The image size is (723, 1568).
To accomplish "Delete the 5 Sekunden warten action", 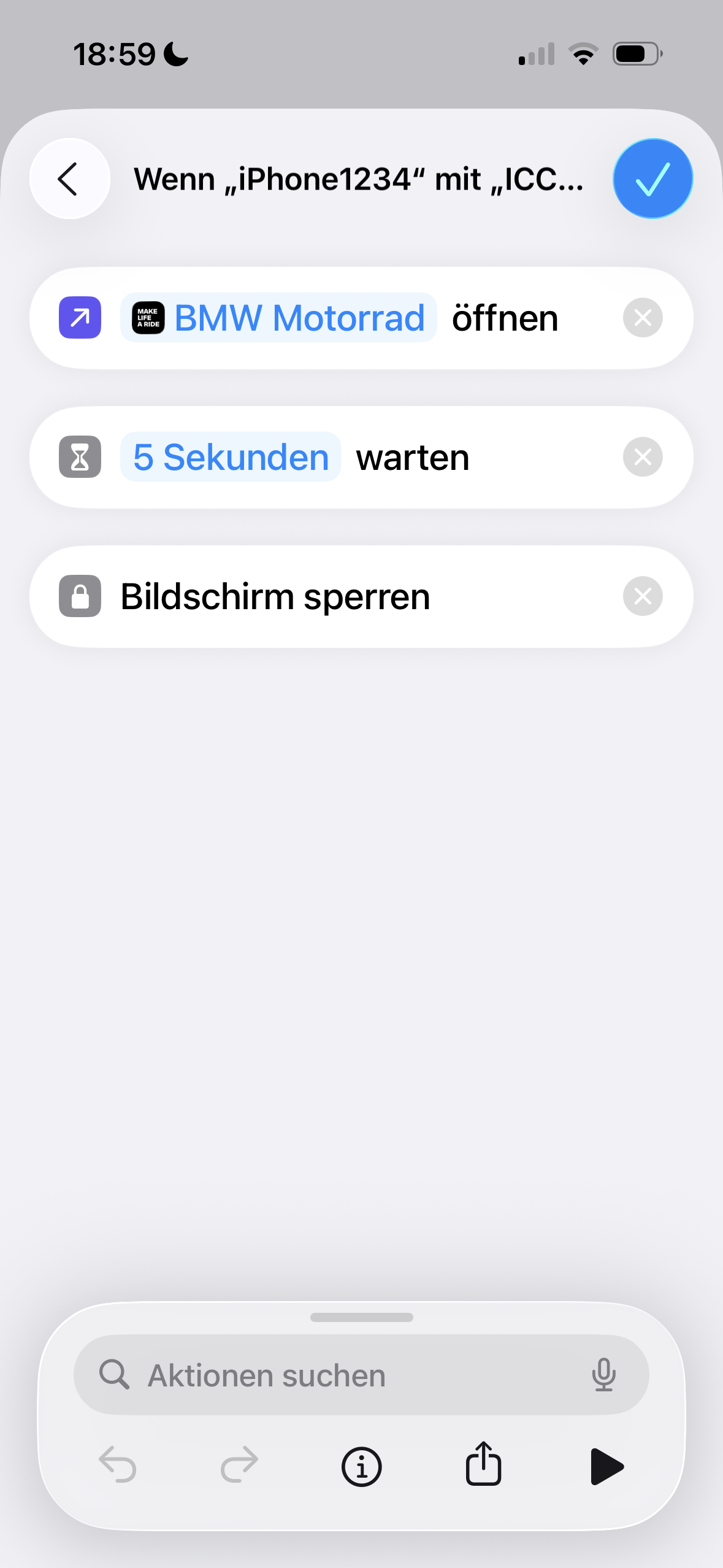I will tap(643, 457).
